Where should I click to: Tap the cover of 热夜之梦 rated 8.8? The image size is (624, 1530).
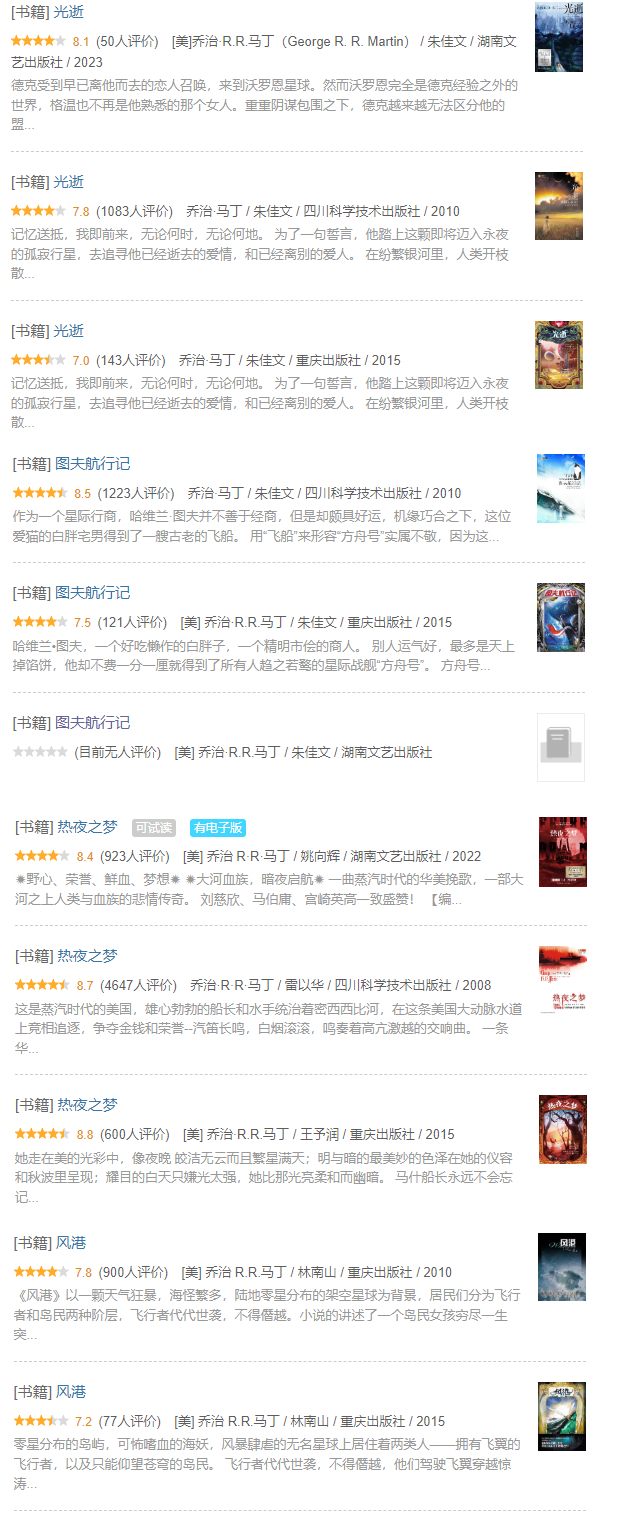click(x=562, y=1129)
